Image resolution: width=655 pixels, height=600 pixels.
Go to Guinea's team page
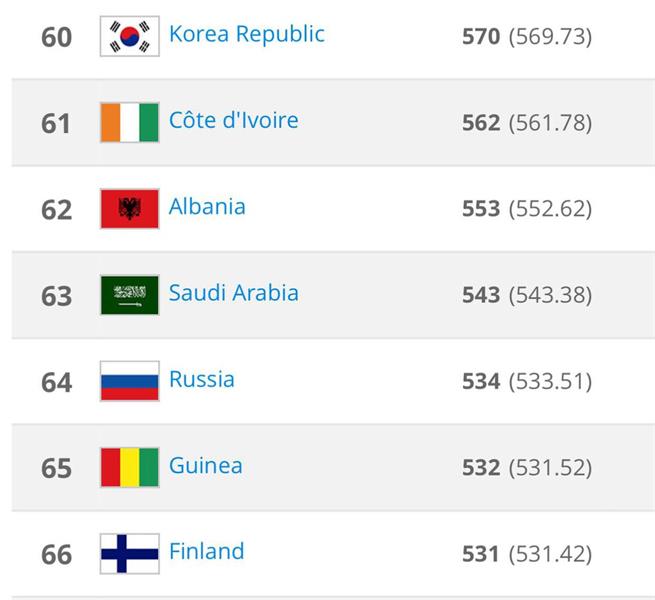[x=205, y=466]
